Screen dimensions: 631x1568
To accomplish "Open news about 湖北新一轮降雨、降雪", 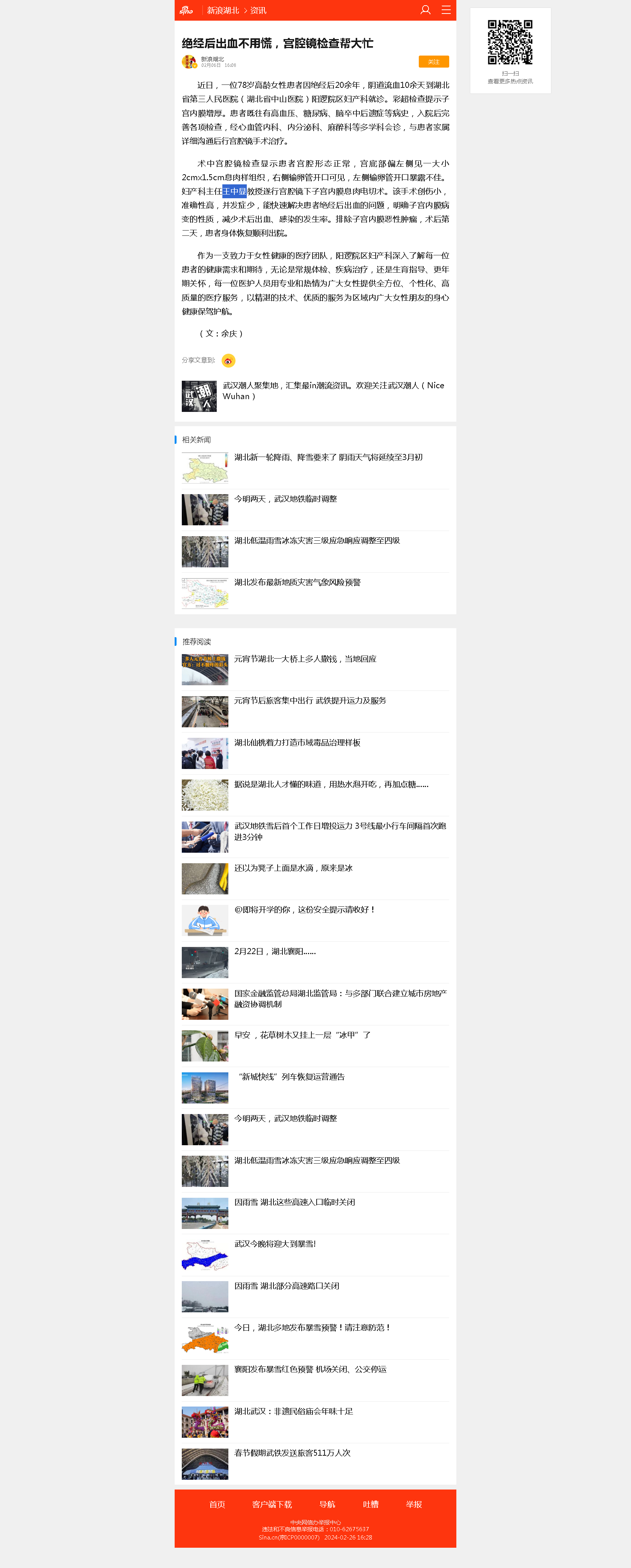I will 328,457.
